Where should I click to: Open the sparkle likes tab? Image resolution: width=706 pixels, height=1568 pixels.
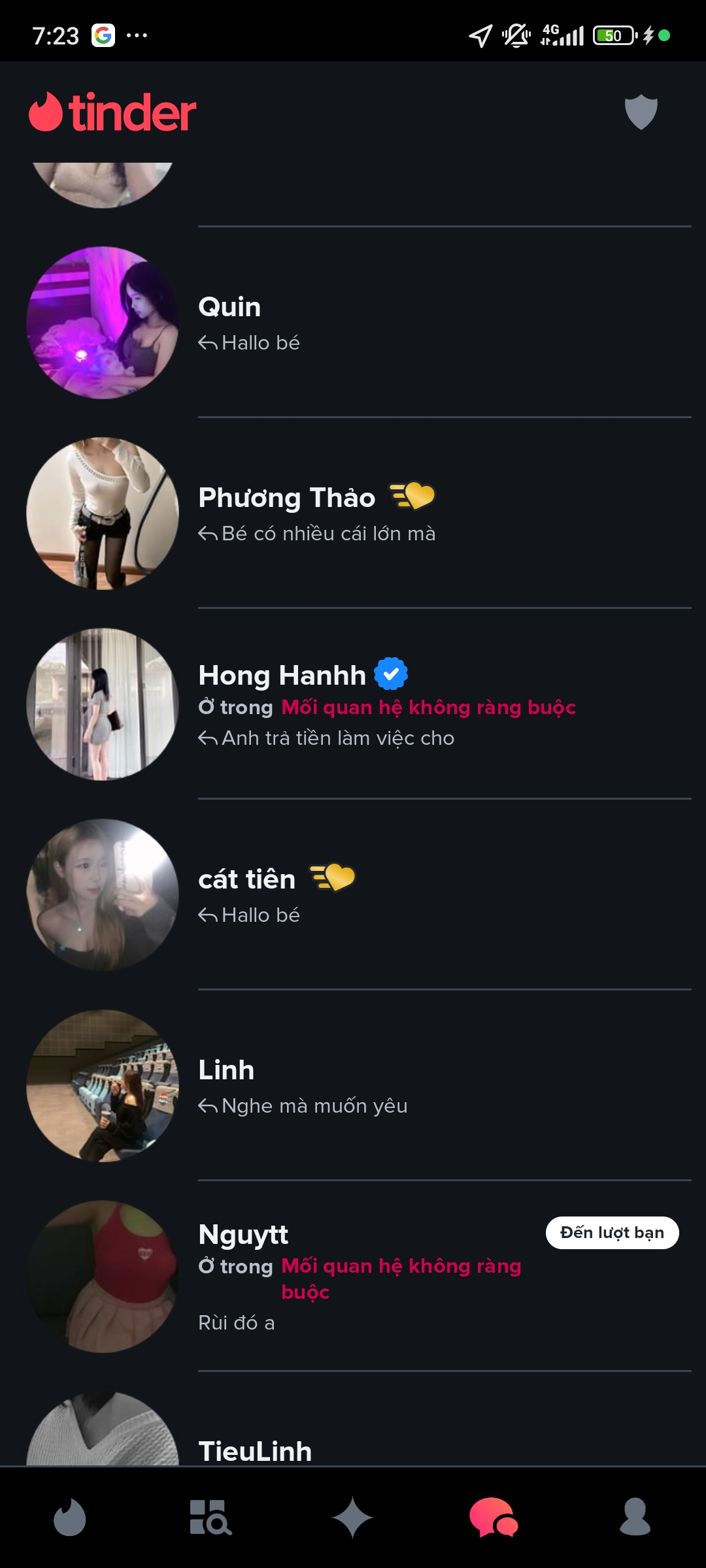click(352, 1517)
